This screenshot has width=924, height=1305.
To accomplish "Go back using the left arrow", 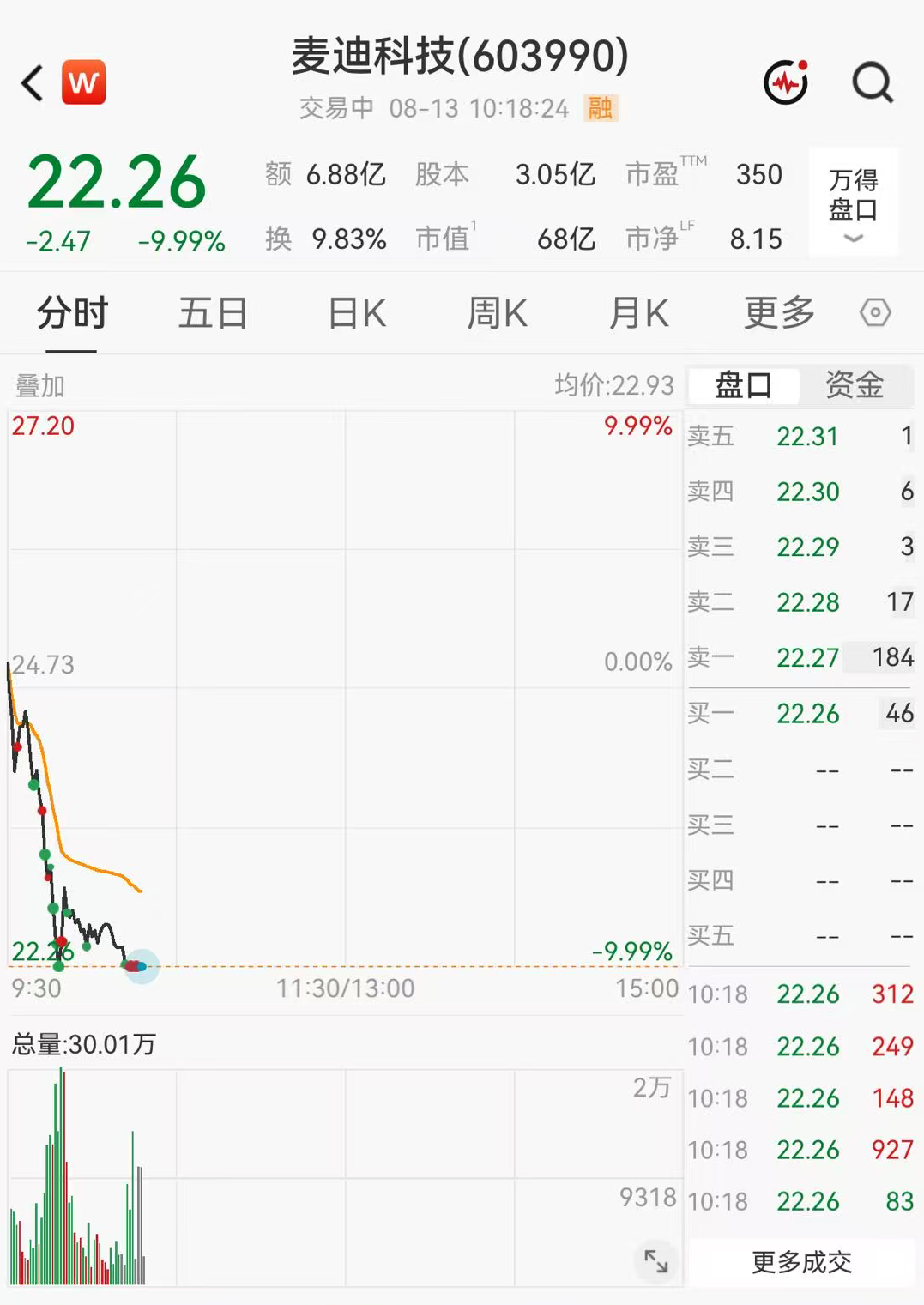I will click(33, 83).
